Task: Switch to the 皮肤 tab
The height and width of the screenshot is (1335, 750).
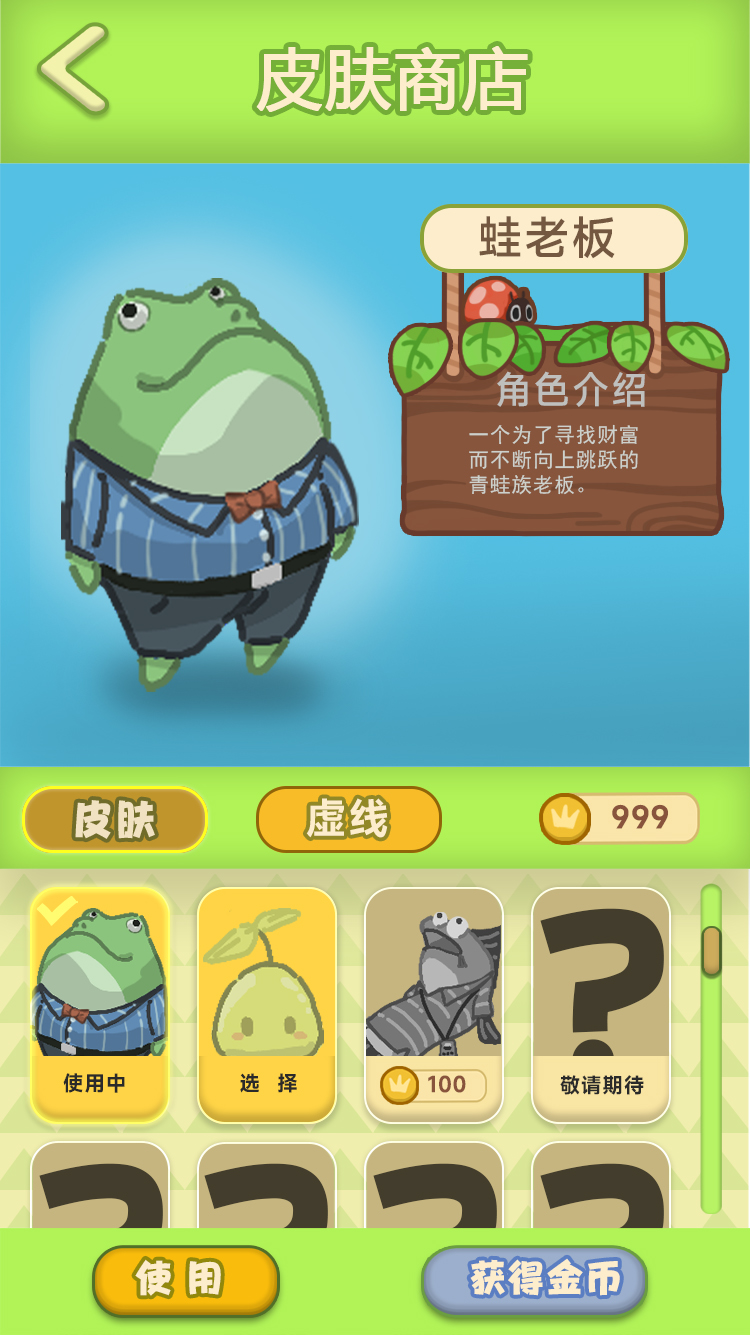Action: pos(115,820)
